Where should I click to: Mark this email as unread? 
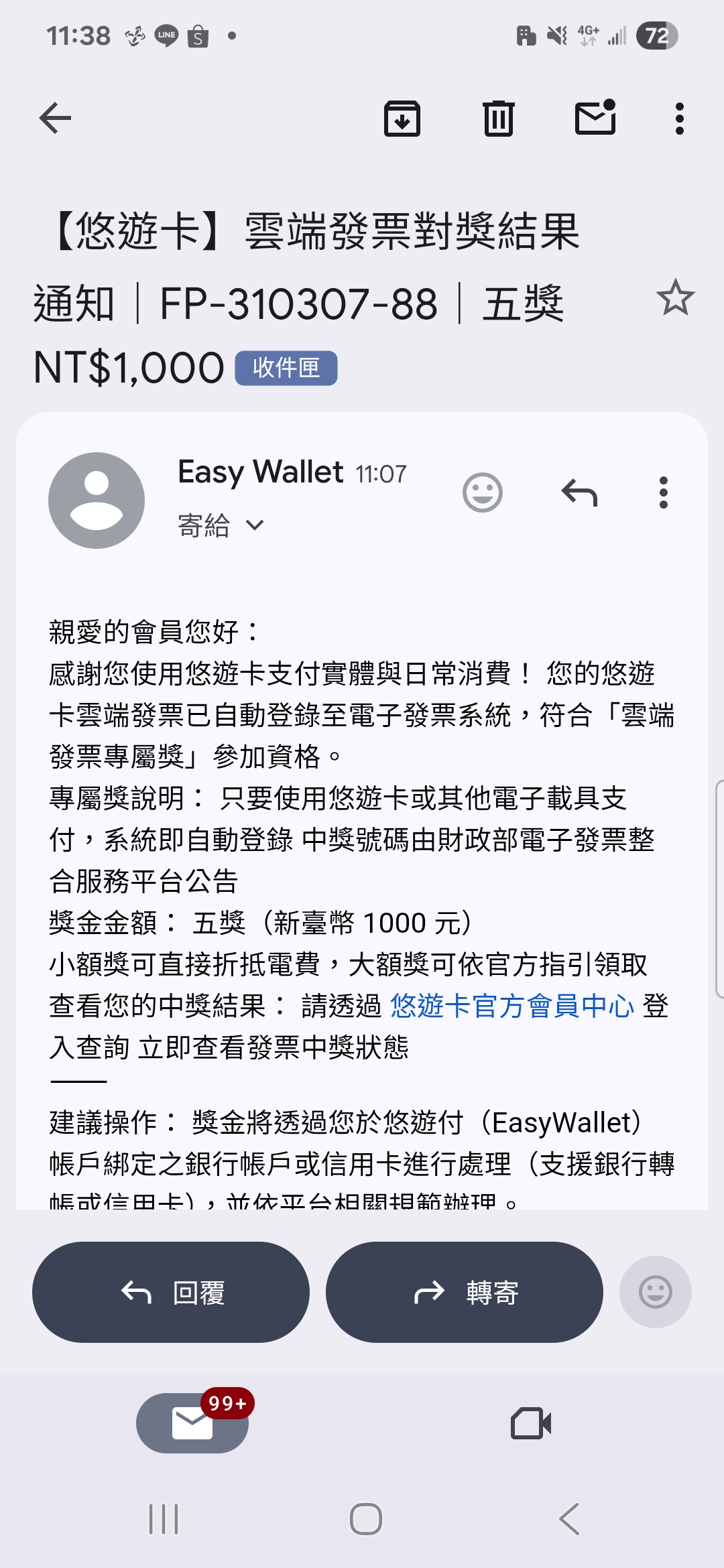pyautogui.click(x=595, y=119)
